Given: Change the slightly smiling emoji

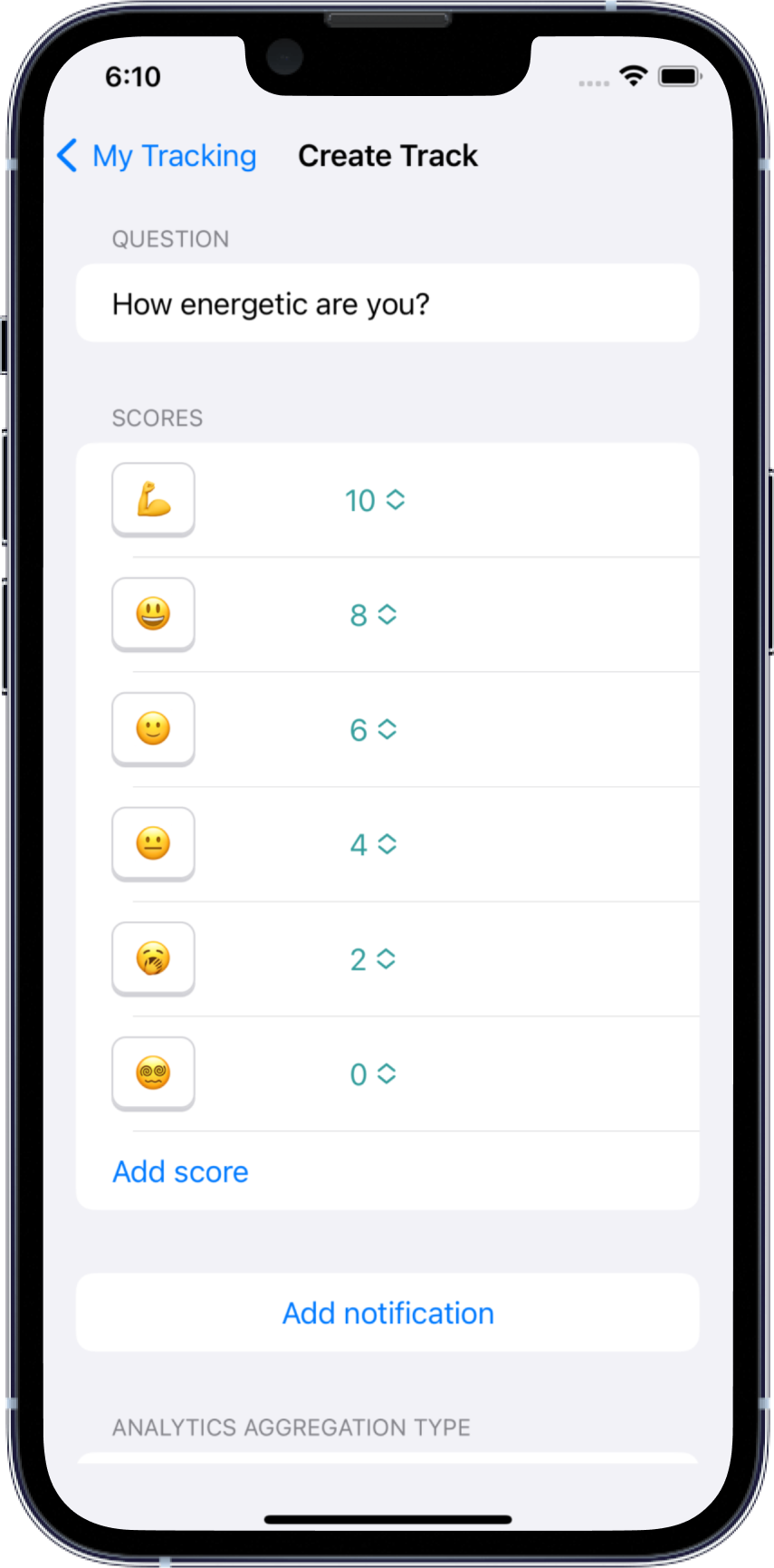Looking at the screenshot, I should coord(153,729).
